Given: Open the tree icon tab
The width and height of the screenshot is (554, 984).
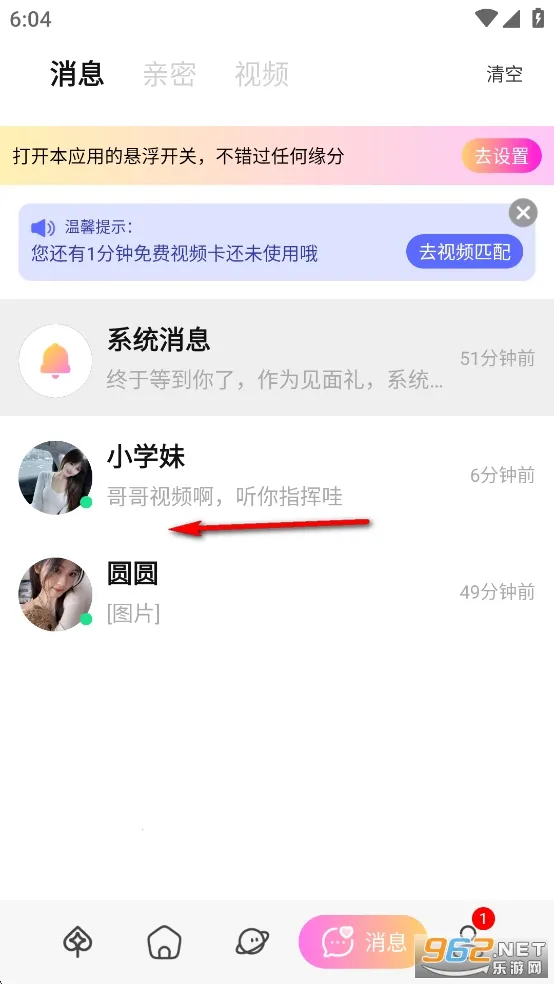Looking at the screenshot, I should pyautogui.click(x=78, y=942).
